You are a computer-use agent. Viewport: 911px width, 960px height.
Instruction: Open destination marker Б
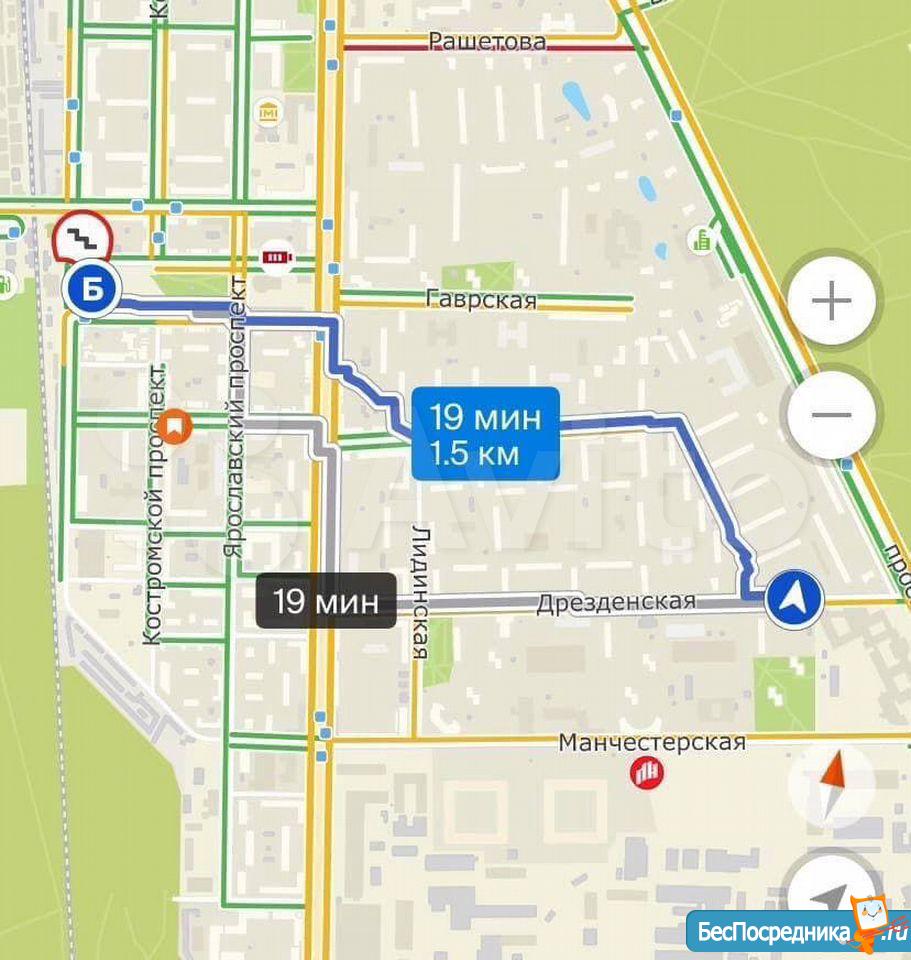click(x=92, y=292)
